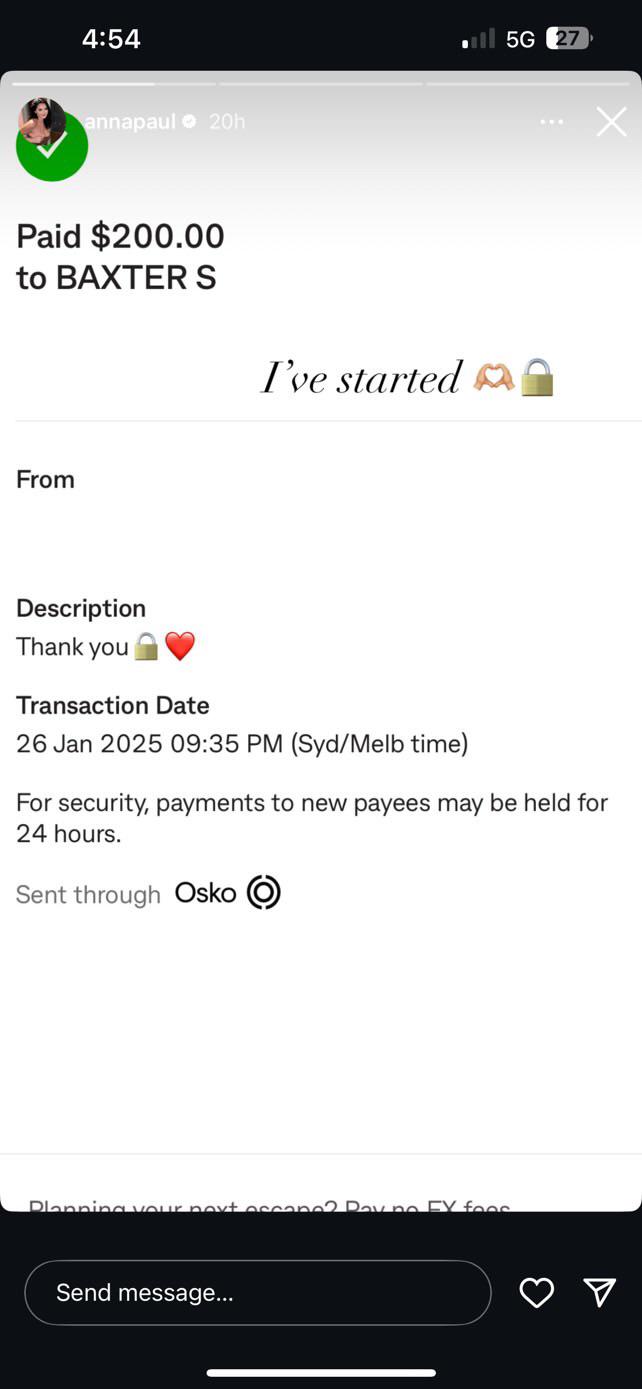Open the story's three-dot options menu
The width and height of the screenshot is (642, 1389).
click(x=551, y=122)
